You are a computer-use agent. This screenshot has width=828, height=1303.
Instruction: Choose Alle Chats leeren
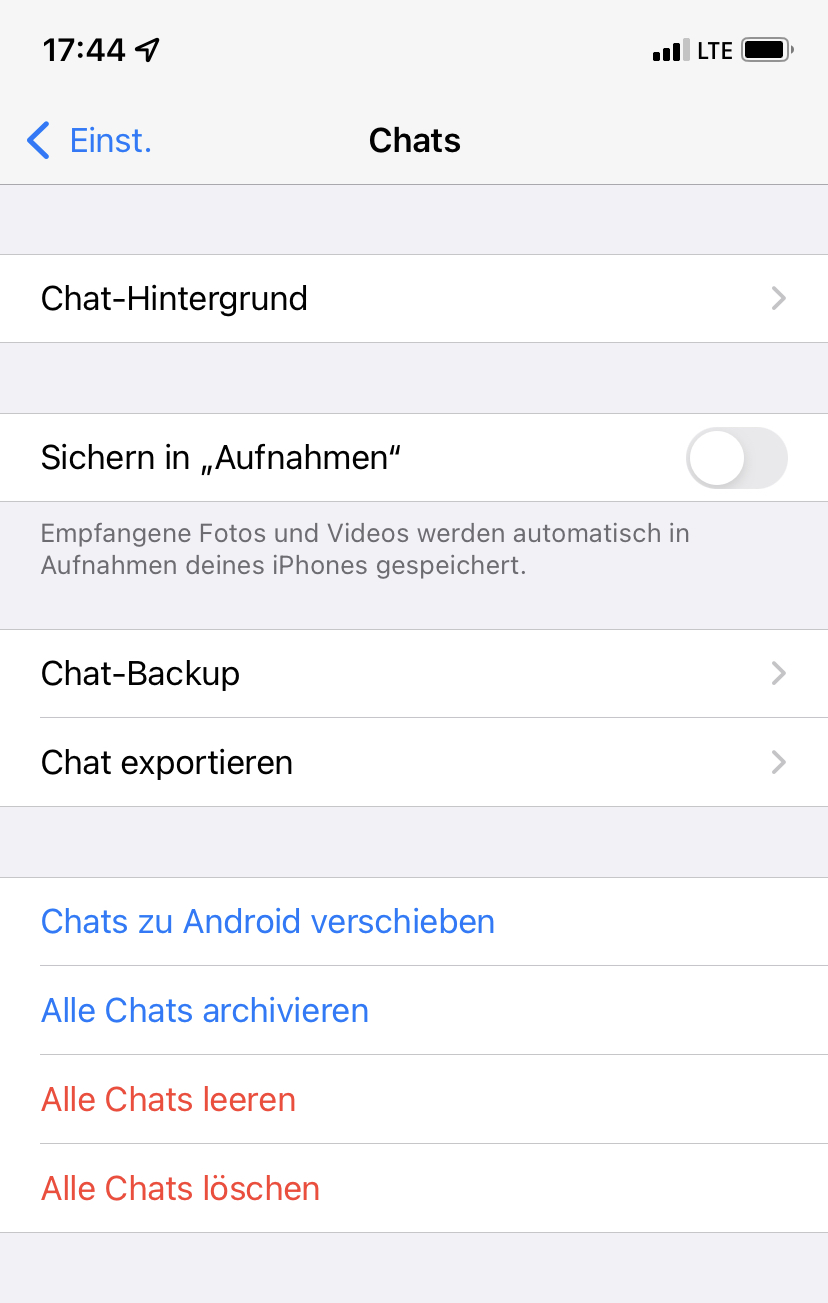pyautogui.click(x=169, y=1100)
